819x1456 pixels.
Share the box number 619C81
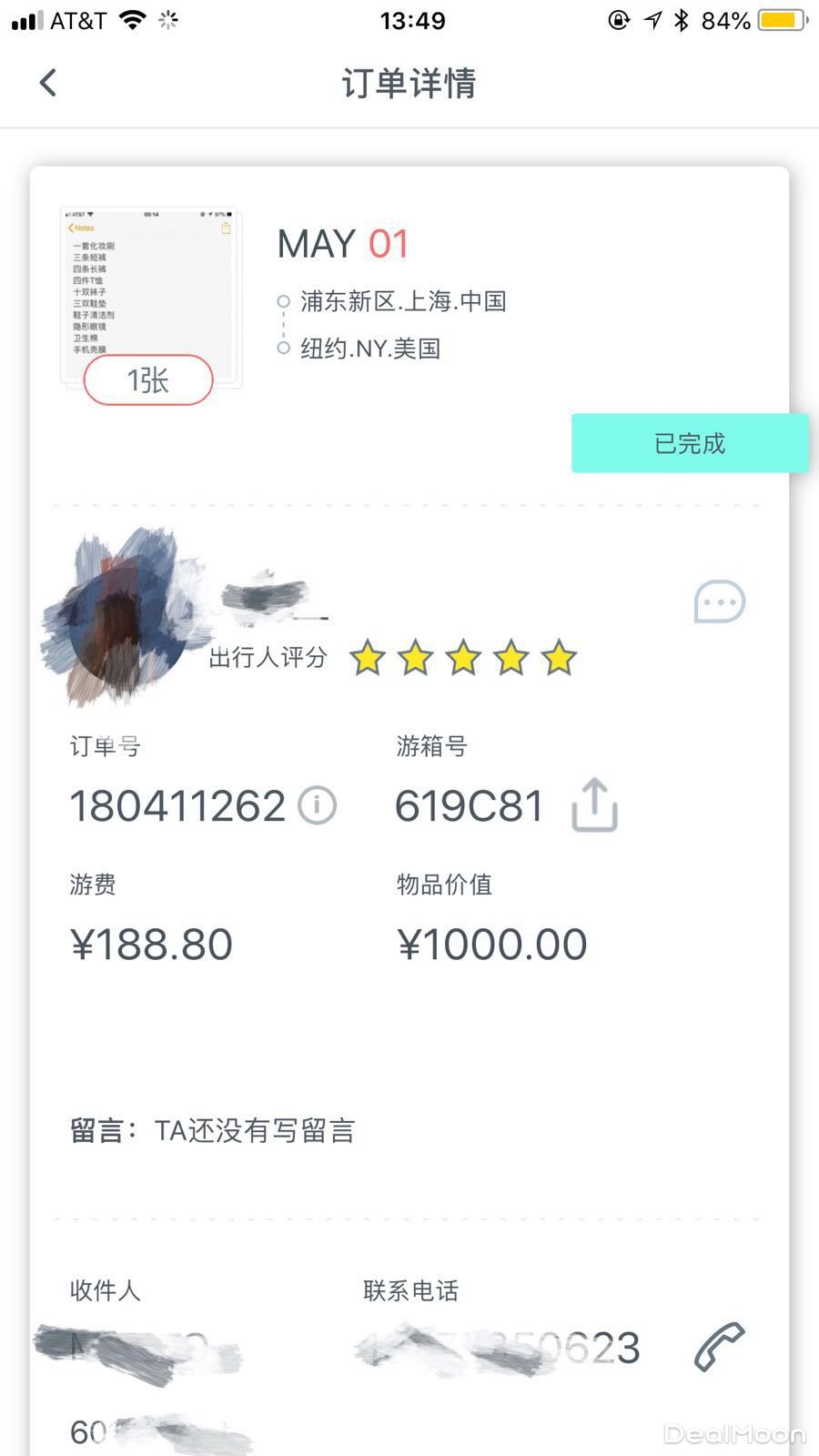tap(594, 805)
